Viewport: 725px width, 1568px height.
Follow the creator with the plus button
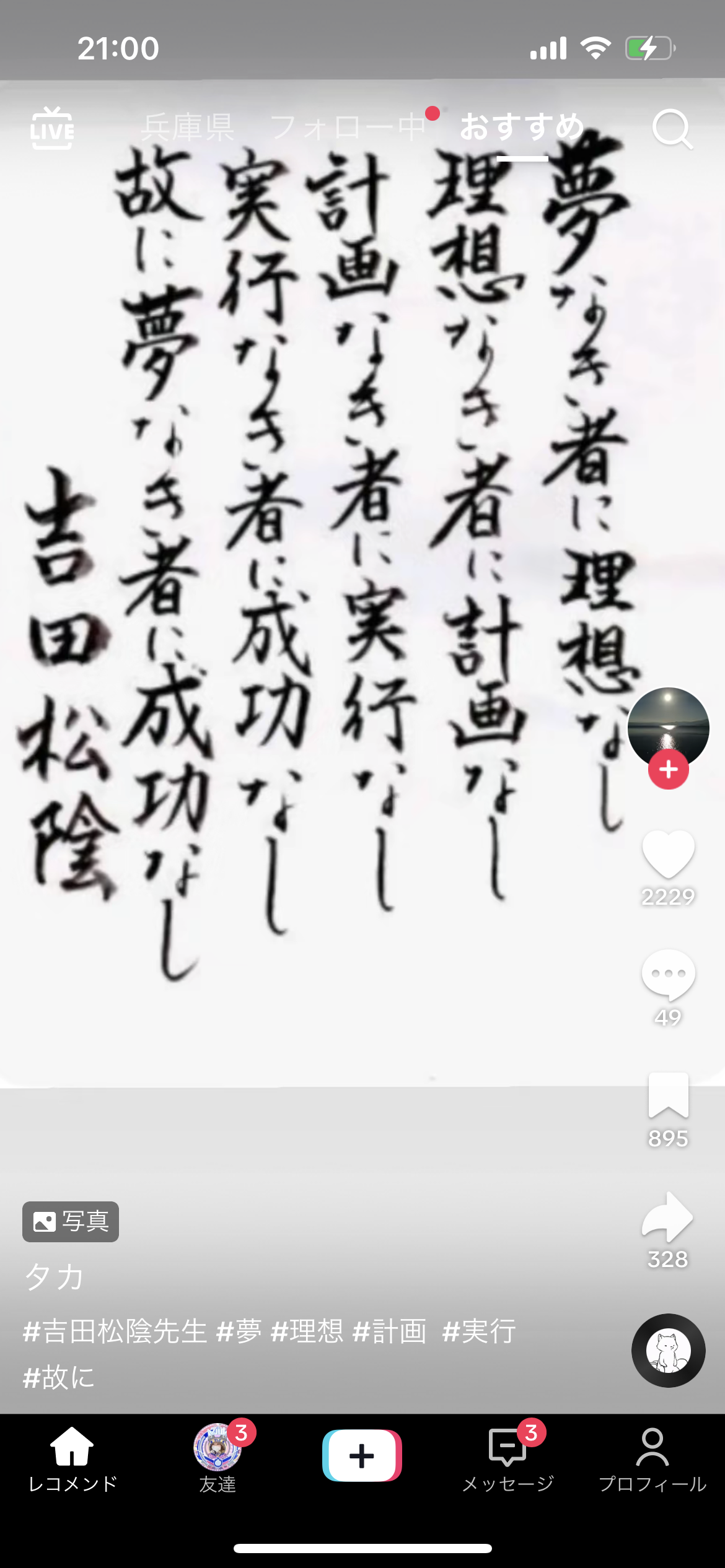668,770
